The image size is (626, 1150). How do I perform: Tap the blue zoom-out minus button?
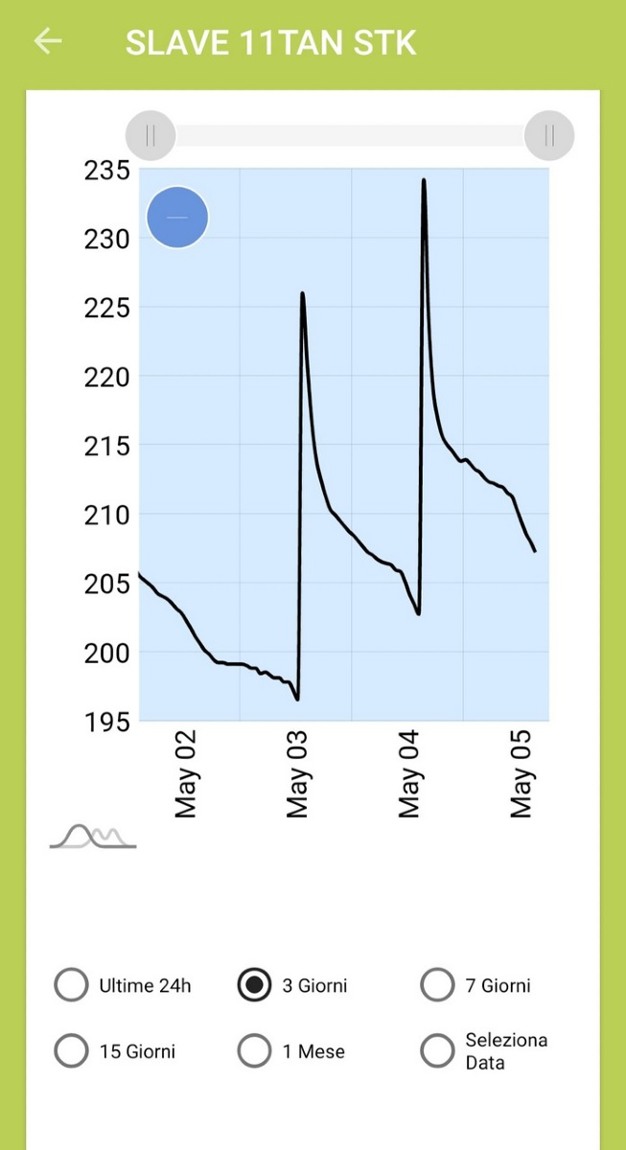177,217
